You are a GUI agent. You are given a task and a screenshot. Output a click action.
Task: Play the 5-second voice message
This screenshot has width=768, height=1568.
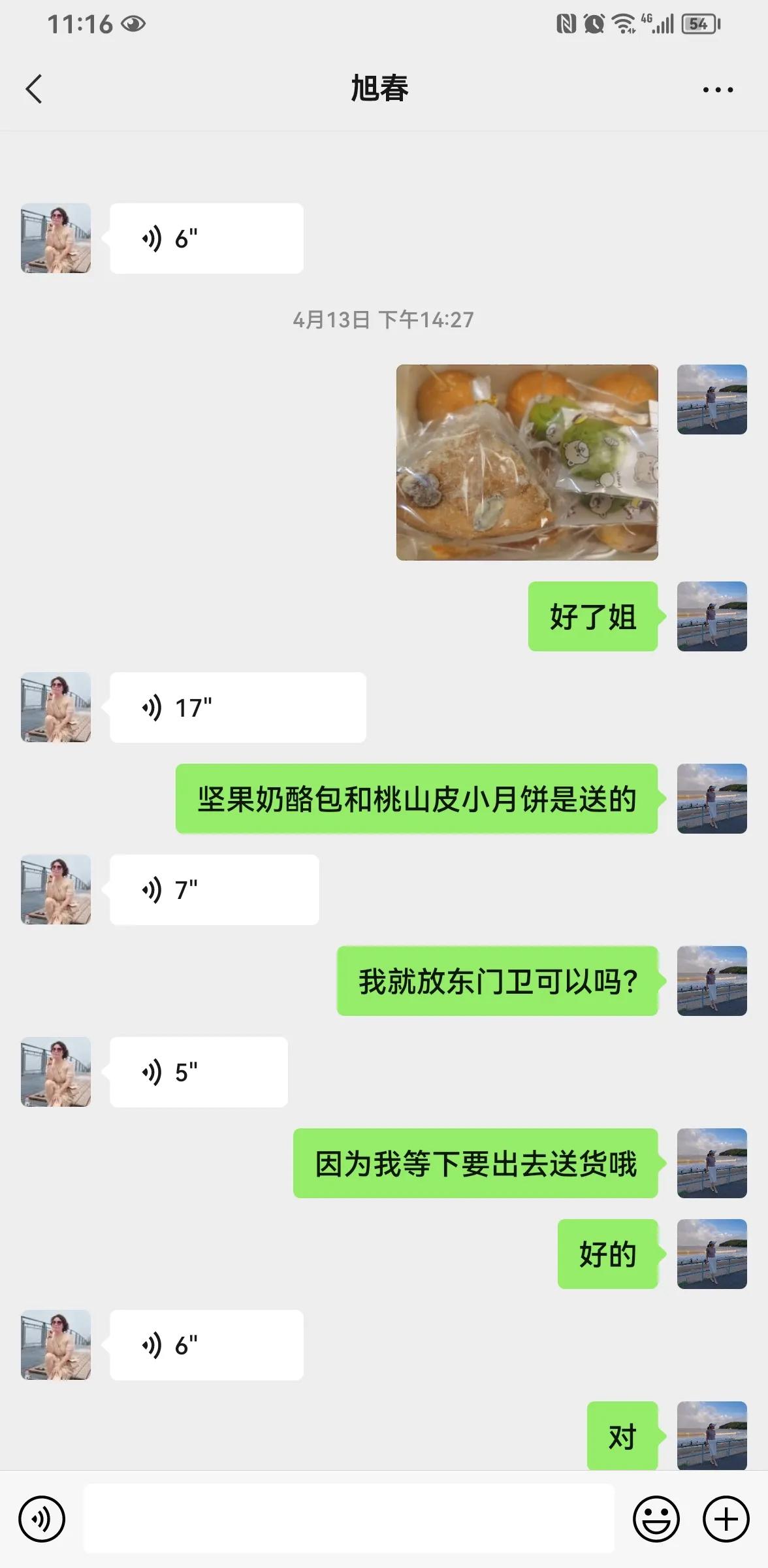pos(198,1072)
